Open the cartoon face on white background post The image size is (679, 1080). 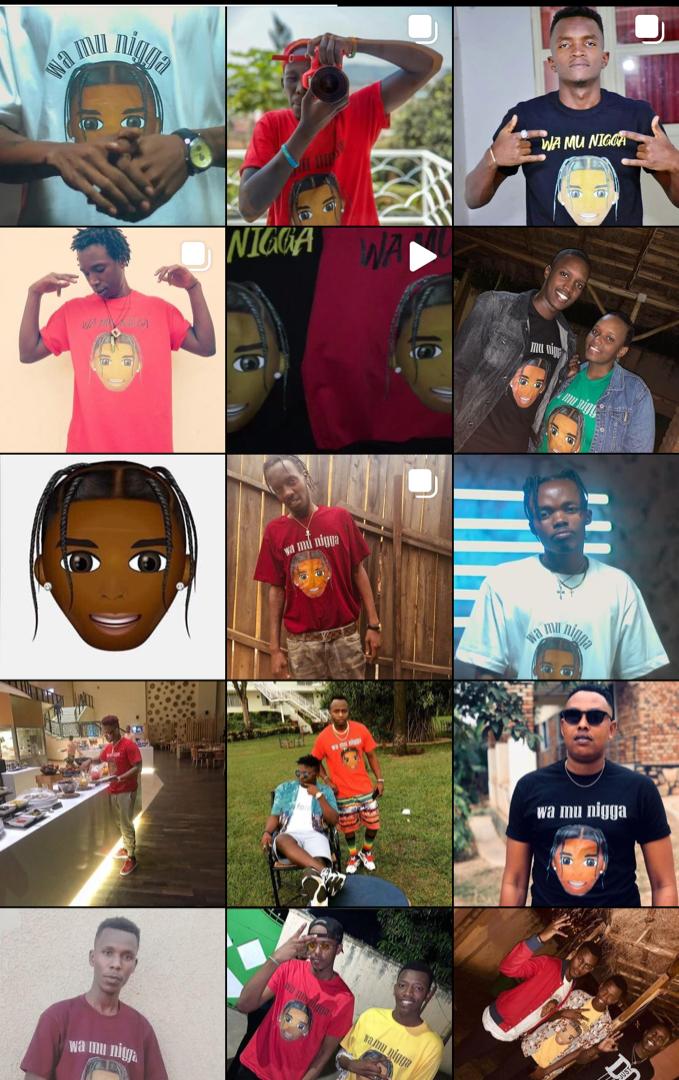112,567
